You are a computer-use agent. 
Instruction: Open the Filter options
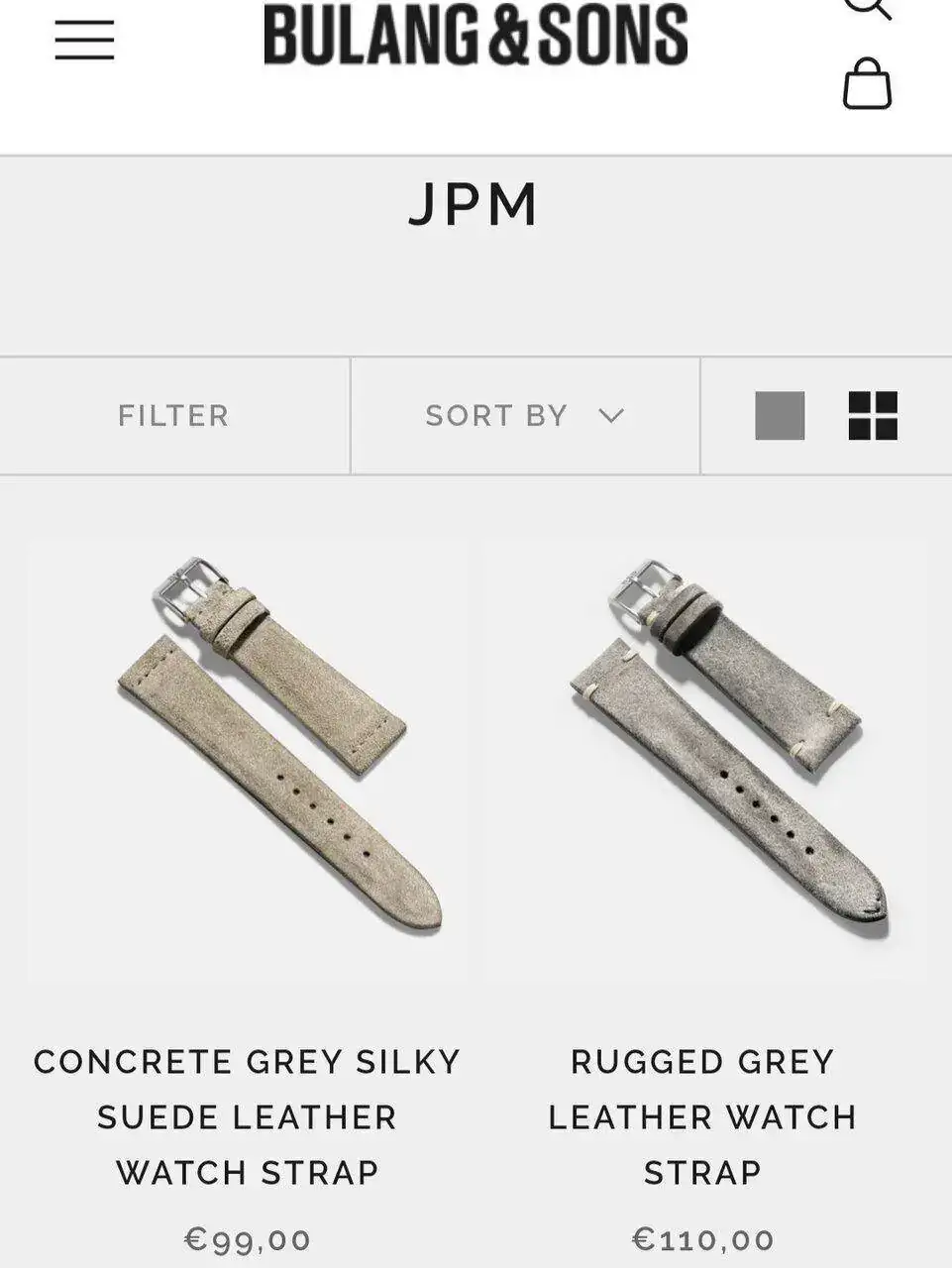[x=173, y=415]
